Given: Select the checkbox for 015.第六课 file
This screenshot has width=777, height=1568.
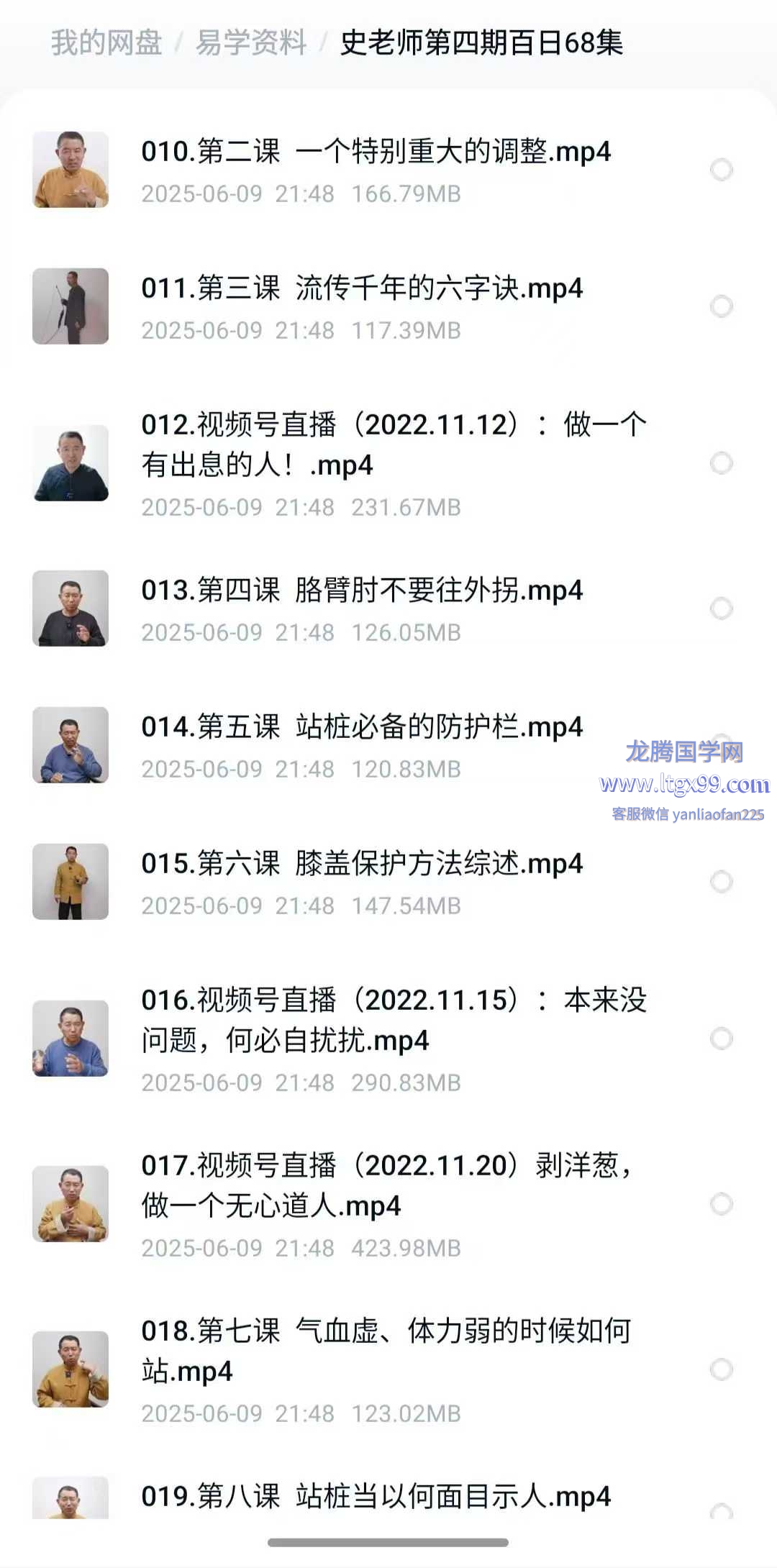Looking at the screenshot, I should tap(721, 882).
